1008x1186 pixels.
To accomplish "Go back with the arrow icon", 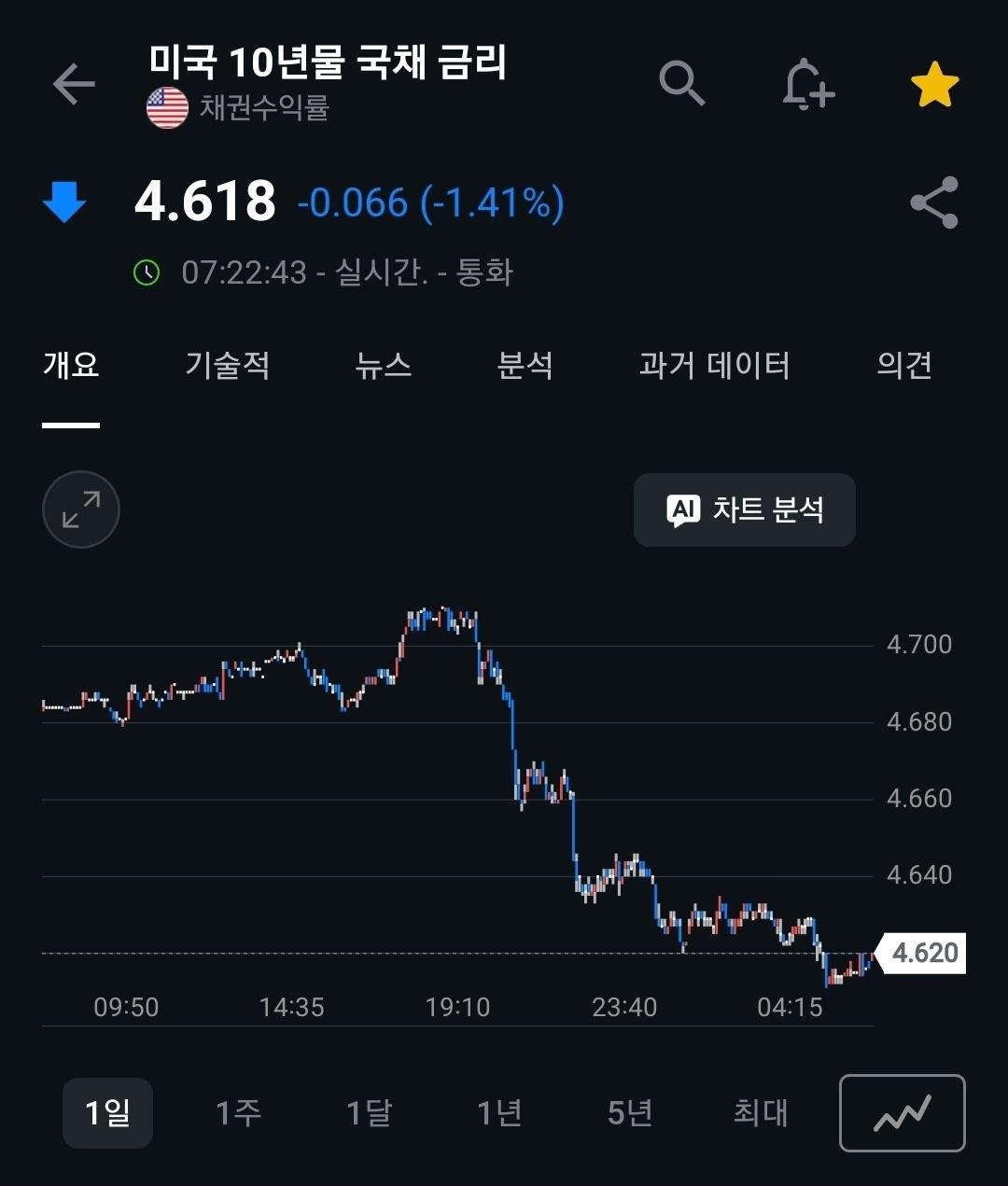I will (74, 84).
